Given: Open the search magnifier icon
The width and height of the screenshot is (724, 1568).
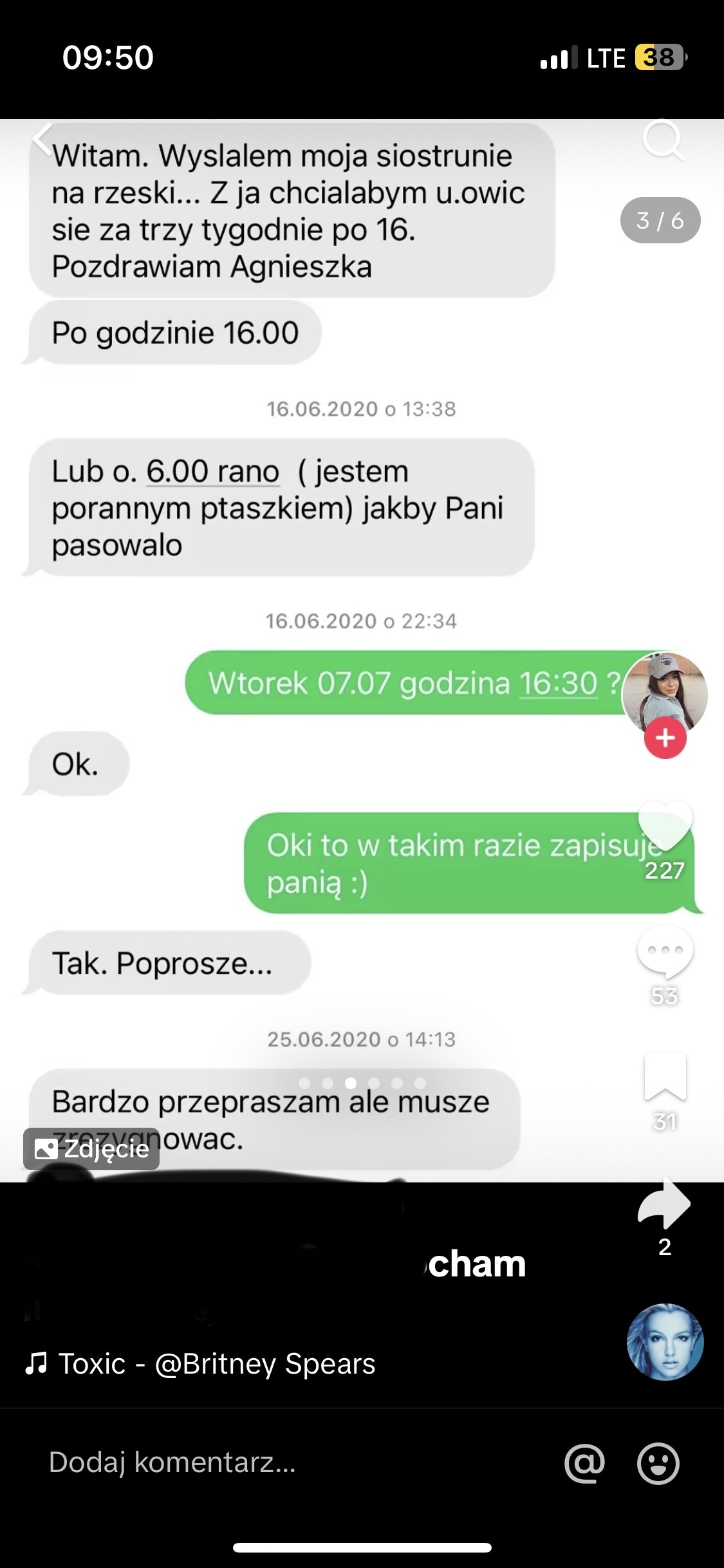Looking at the screenshot, I should (x=663, y=139).
